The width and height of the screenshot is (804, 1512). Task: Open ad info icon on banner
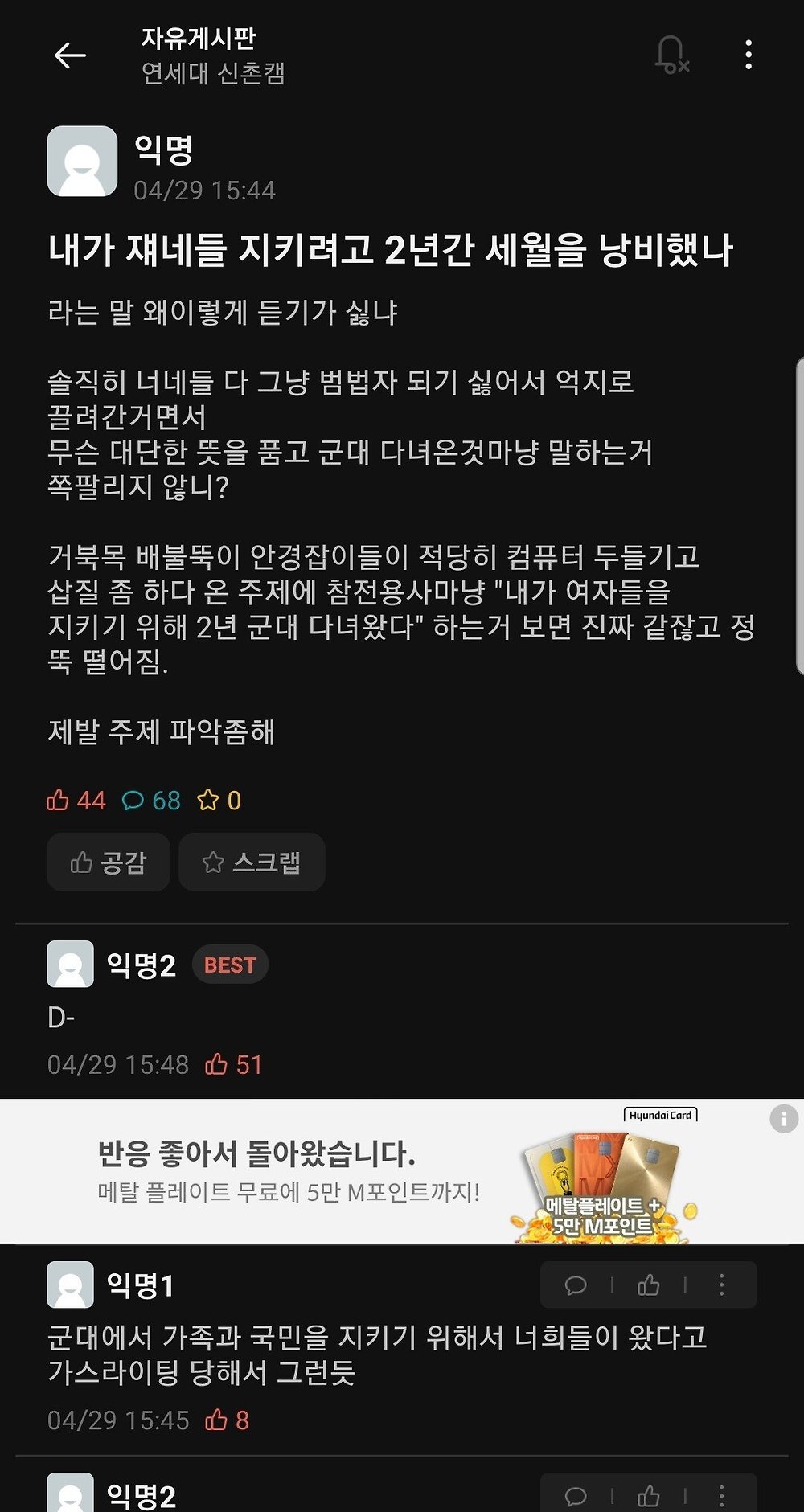[x=784, y=1119]
